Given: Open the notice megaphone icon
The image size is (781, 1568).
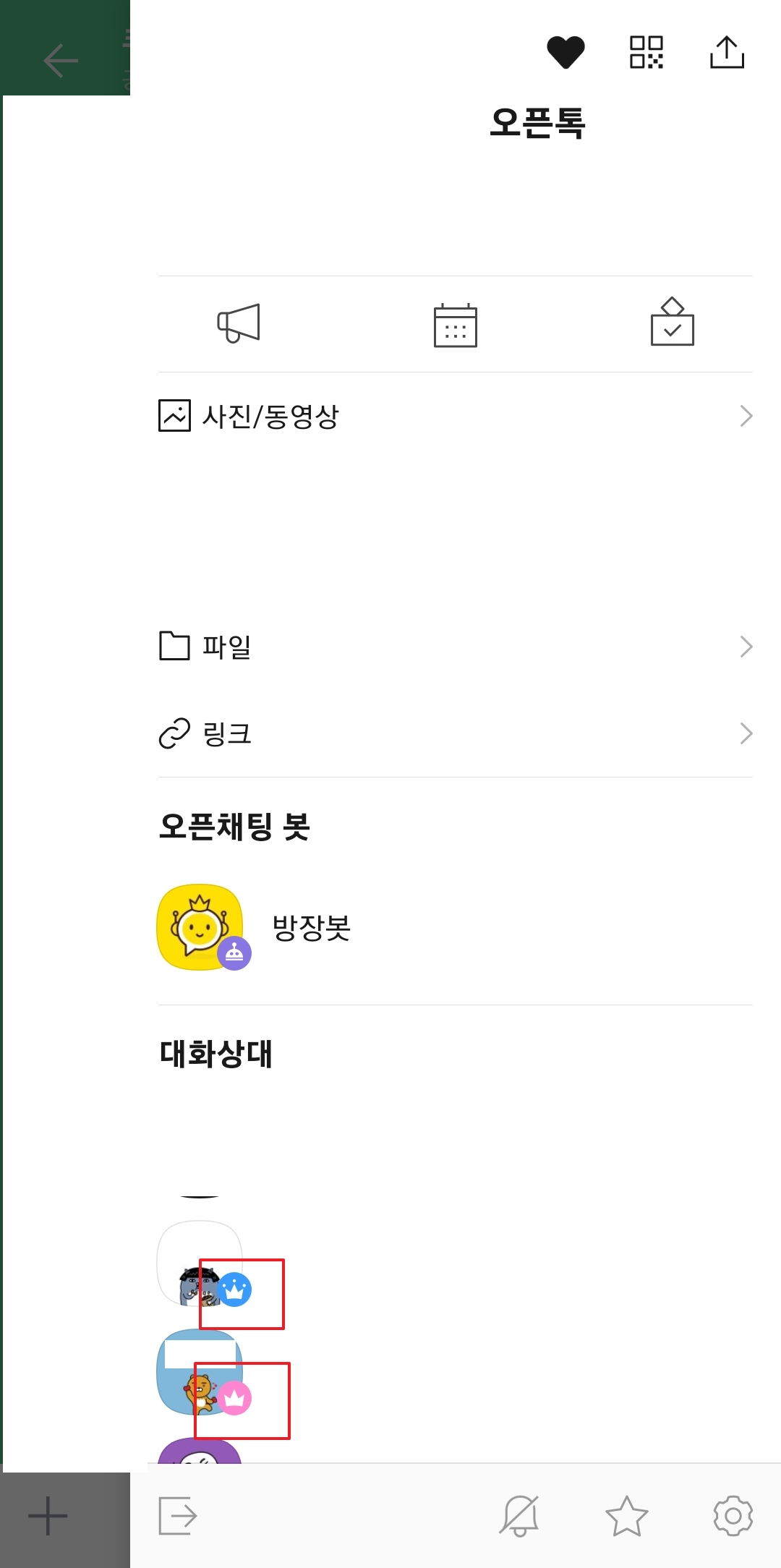Looking at the screenshot, I should click(237, 323).
